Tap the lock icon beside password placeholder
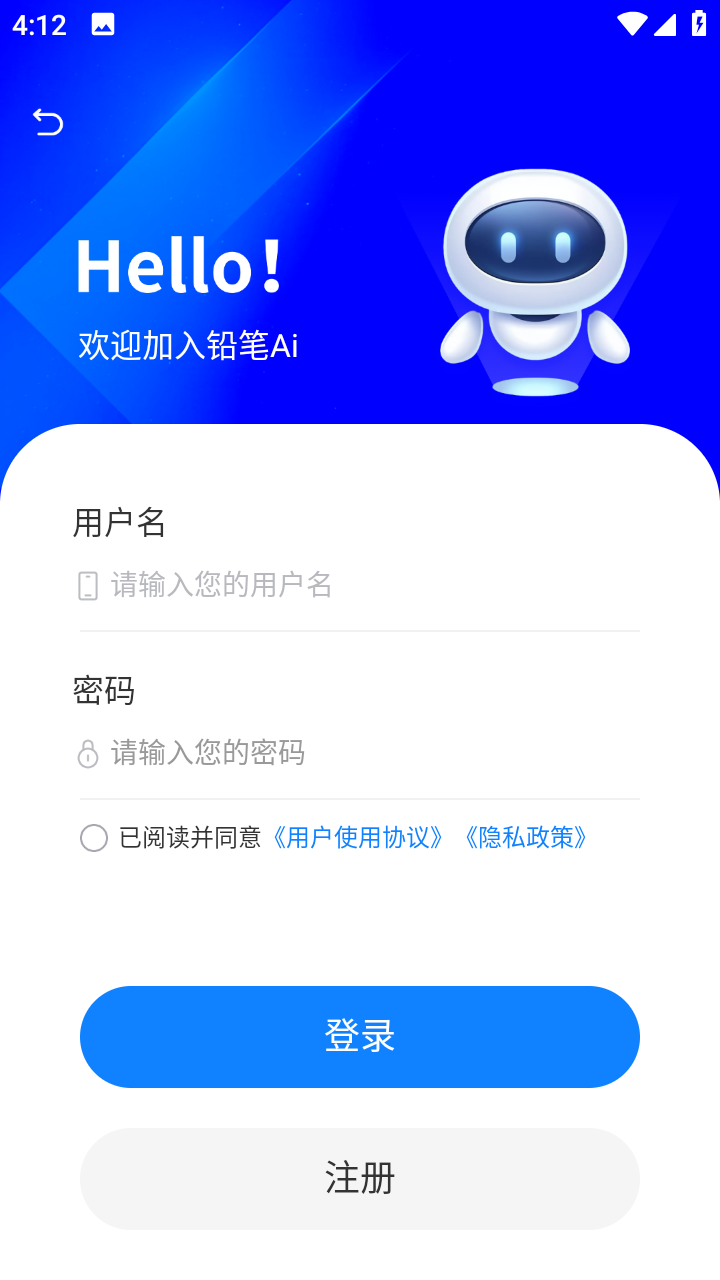This screenshot has height=1280, width=720. click(89, 752)
